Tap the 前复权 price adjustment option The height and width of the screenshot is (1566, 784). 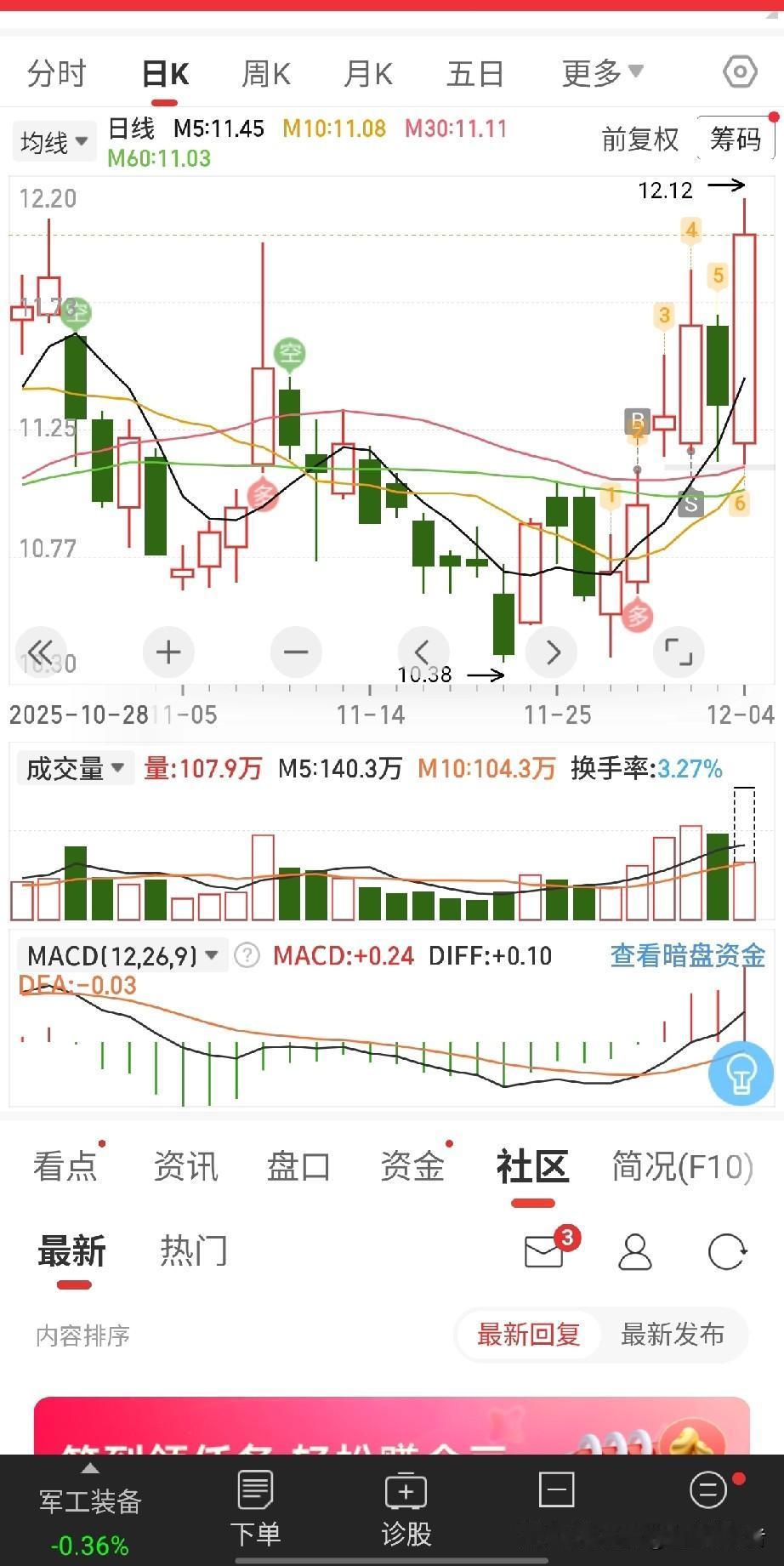tap(639, 140)
